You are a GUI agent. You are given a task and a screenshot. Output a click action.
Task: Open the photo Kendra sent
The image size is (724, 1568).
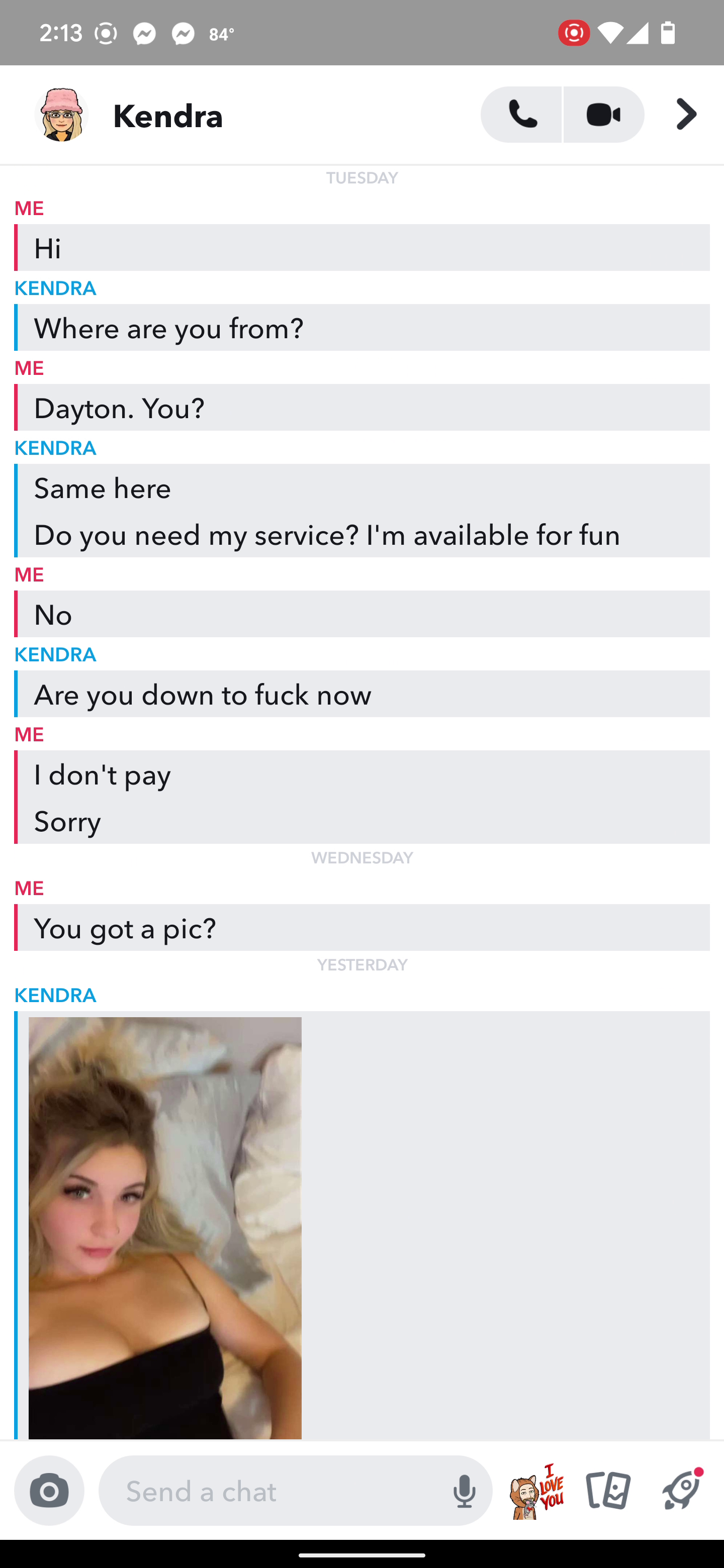165,1227
